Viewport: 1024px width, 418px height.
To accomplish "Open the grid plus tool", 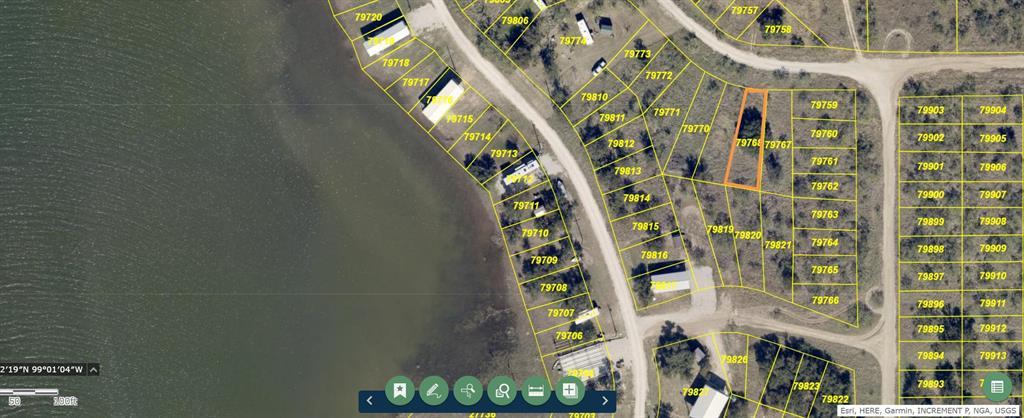I will (570, 391).
